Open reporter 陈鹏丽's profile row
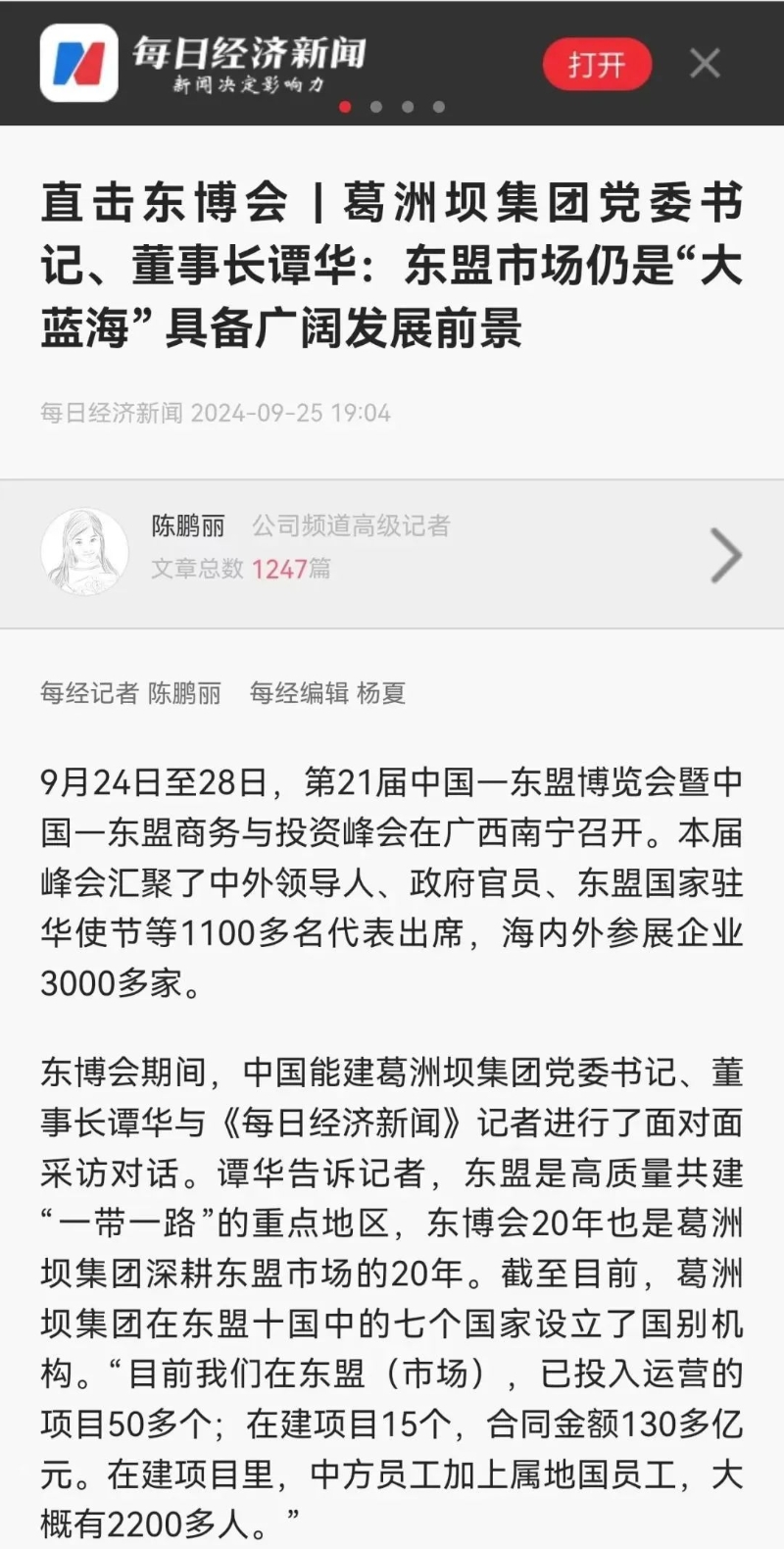 tap(392, 554)
